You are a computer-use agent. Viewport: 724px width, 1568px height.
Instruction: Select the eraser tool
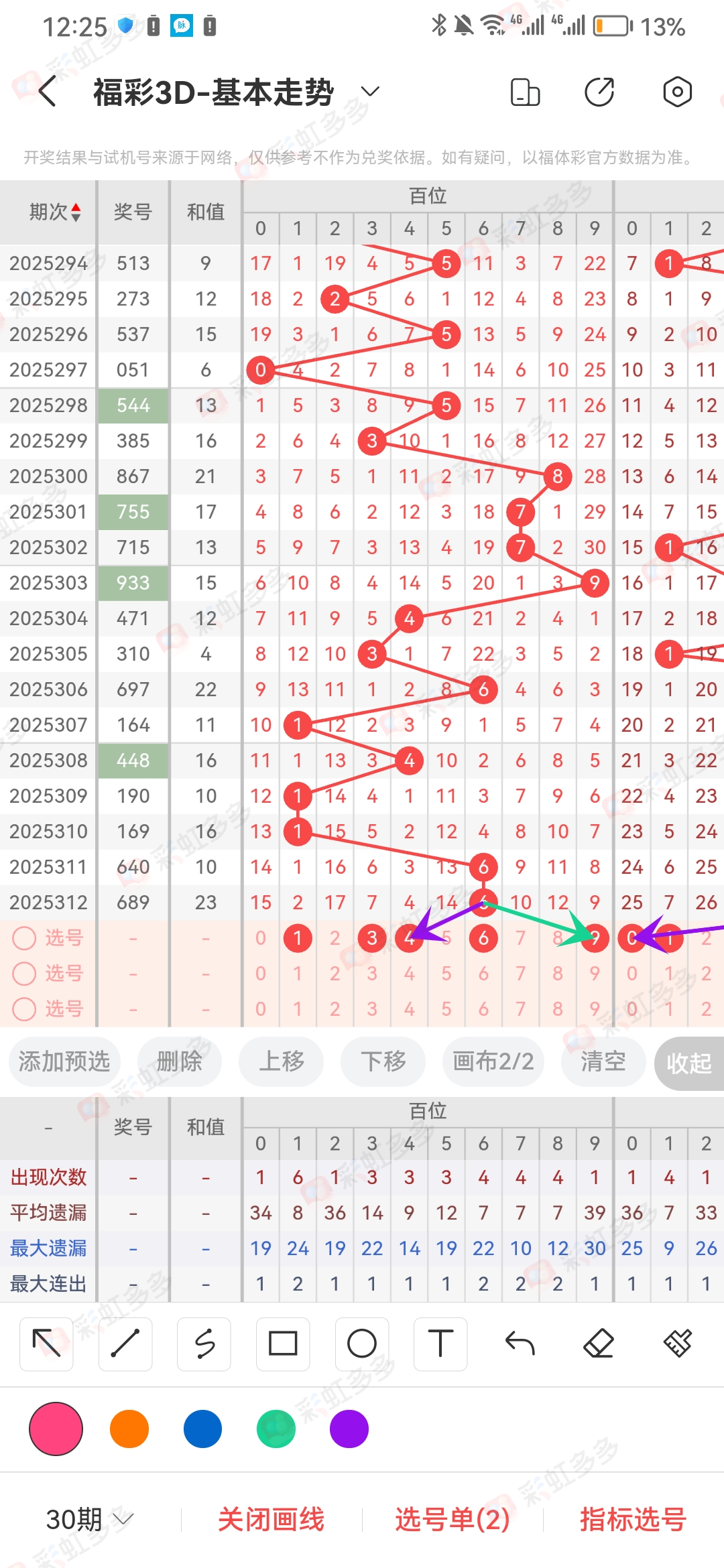599,1344
